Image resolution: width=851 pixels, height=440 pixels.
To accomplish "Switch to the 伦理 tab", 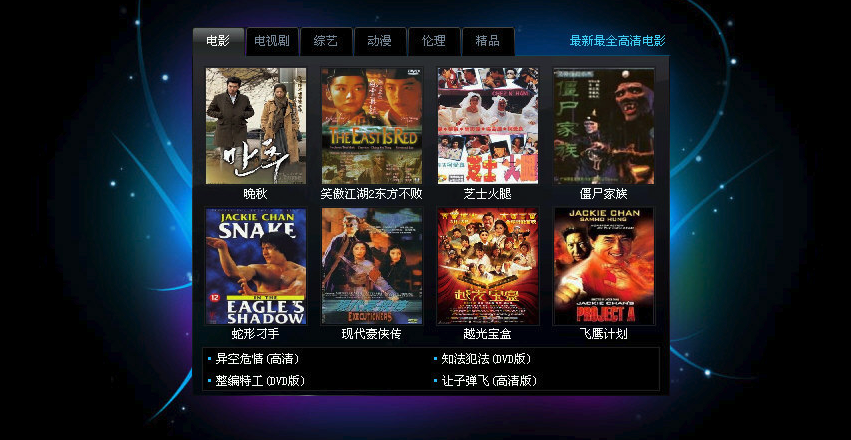I will [x=433, y=41].
